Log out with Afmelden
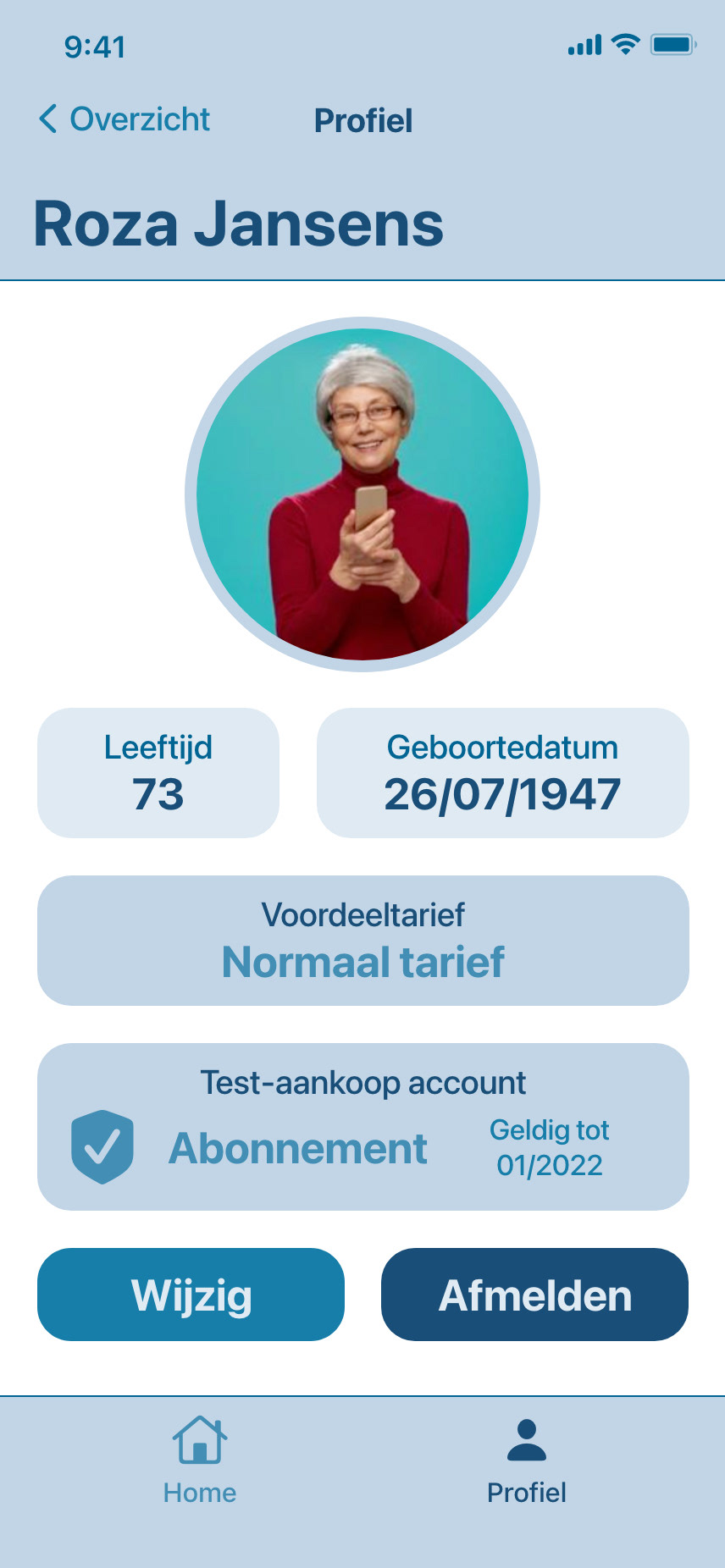This screenshot has height=1568, width=725. coord(534,1295)
